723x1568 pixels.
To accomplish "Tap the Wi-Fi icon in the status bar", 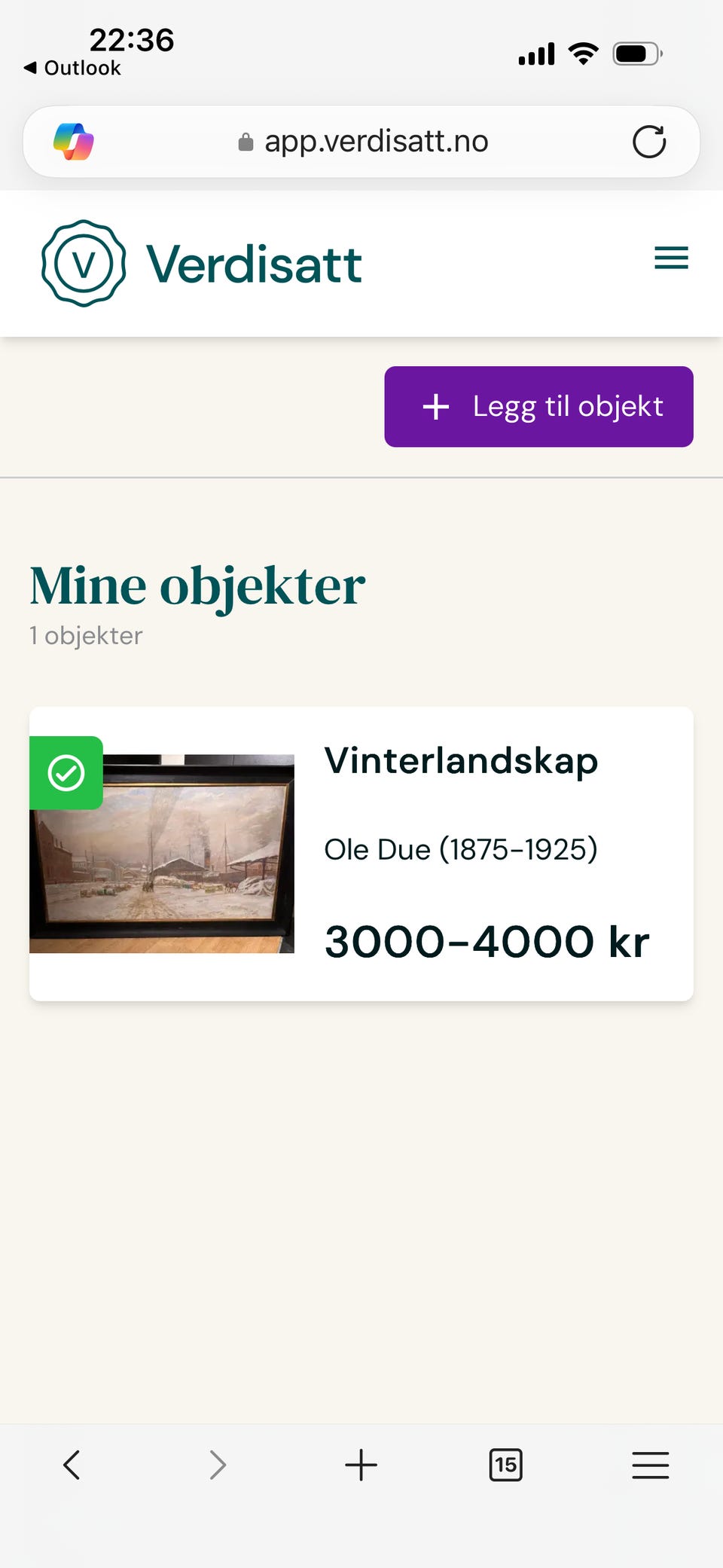I will 582,53.
